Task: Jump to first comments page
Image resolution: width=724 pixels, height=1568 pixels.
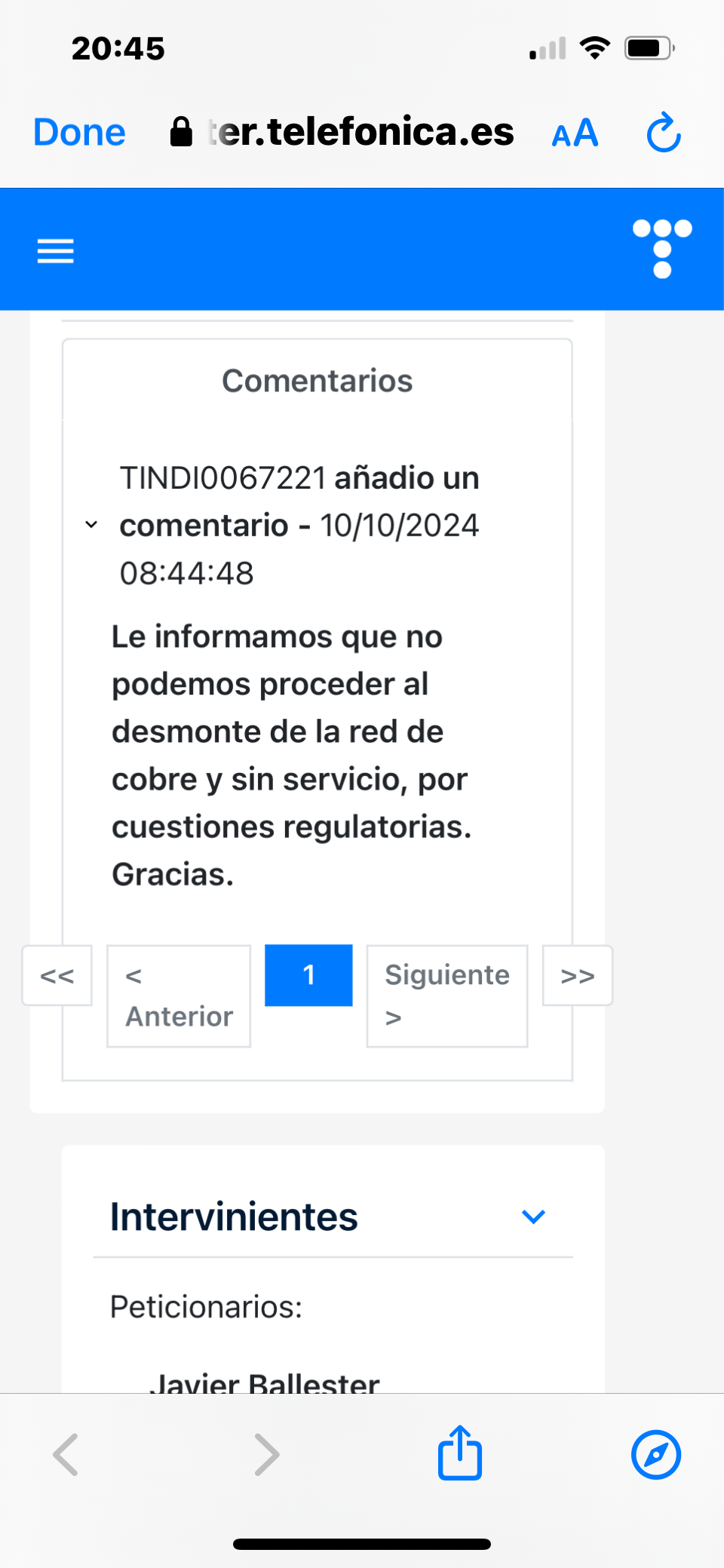Action: 57,975
